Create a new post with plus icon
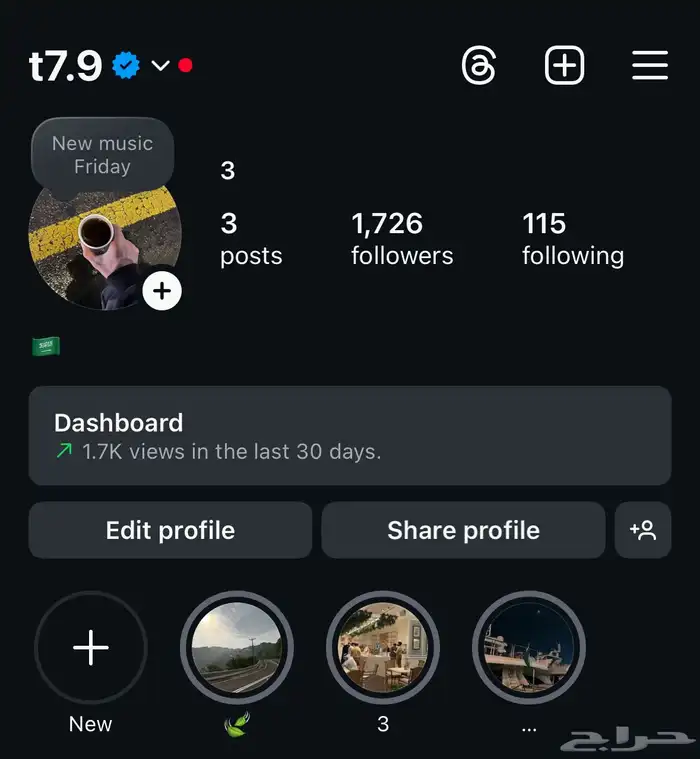Viewport: 700px width, 759px height. [564, 67]
